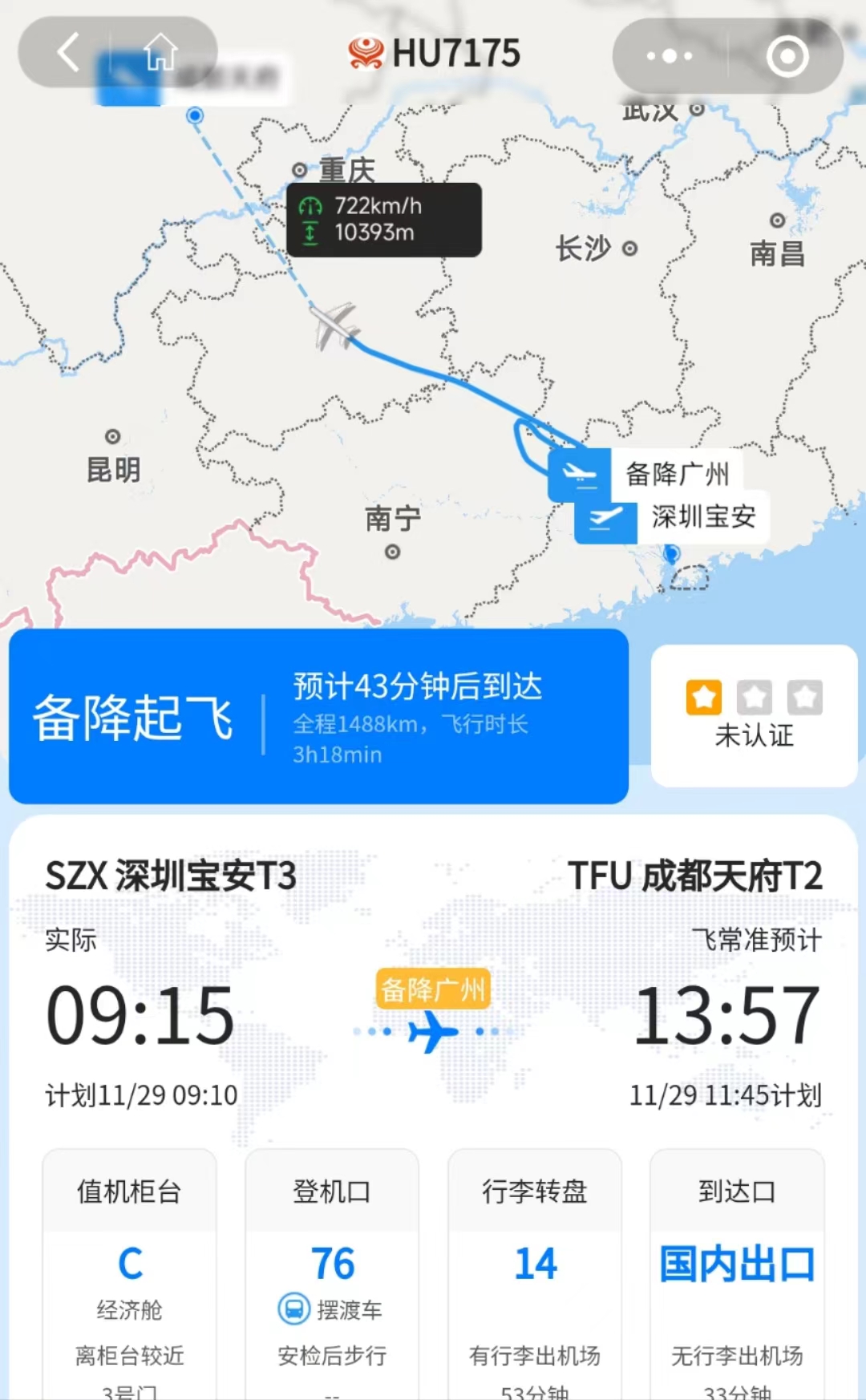Viewport: 866px width, 1400px height.
Task: View 值机柜台 C check-in counter details
Action: [x=129, y=1275]
